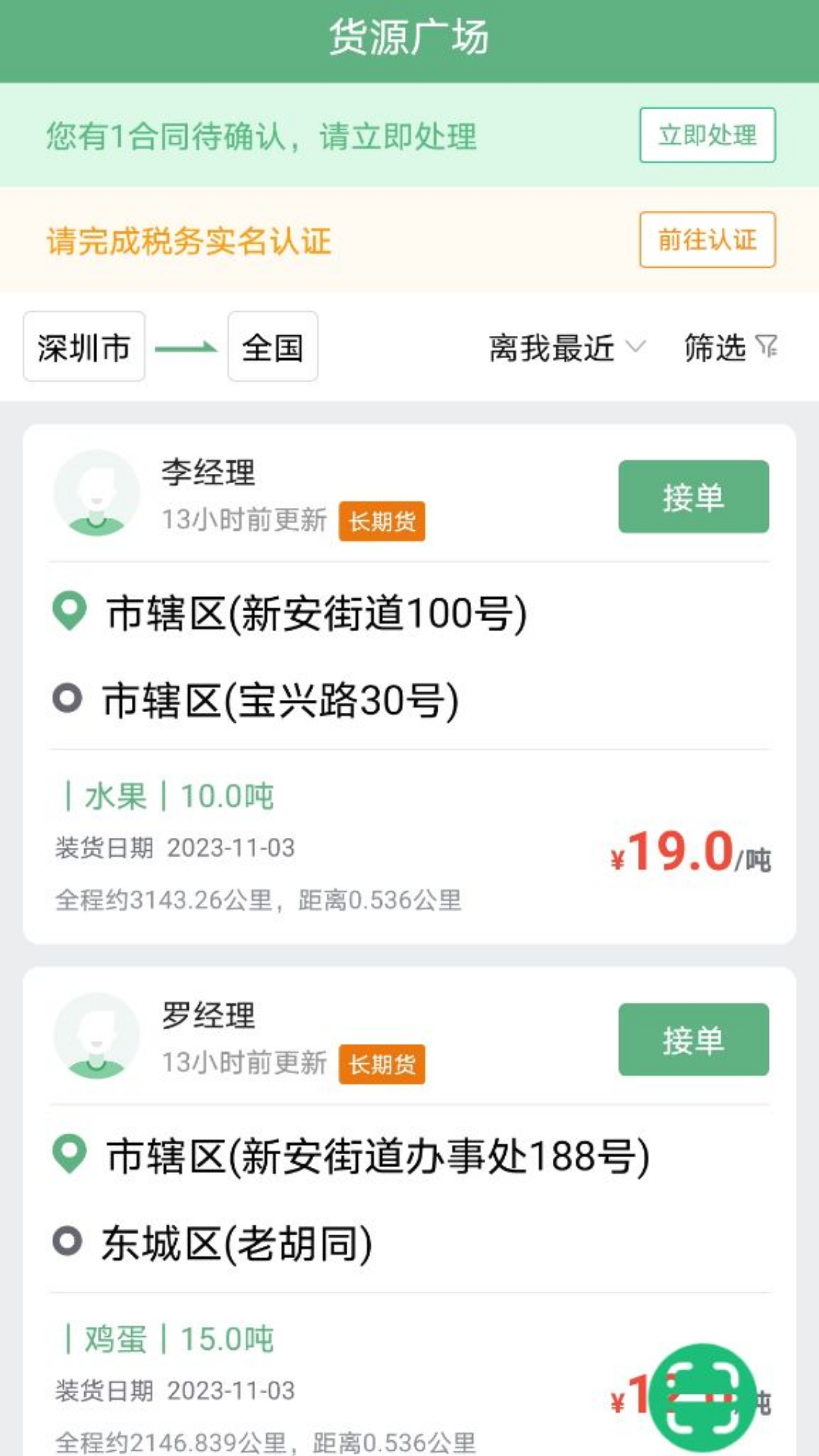Select the 水果 10.0吨 goods label
Screen dimensions: 819x1456
click(x=168, y=796)
